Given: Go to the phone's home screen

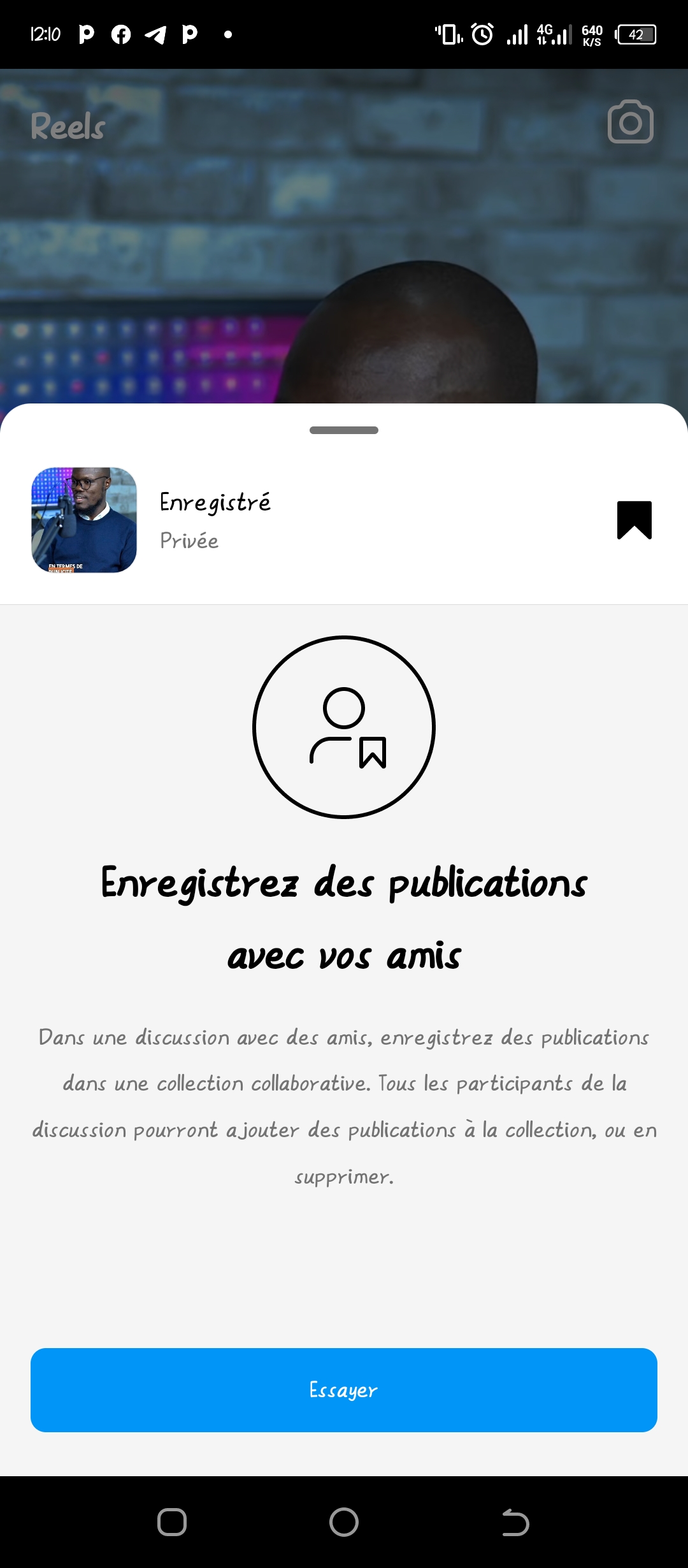Looking at the screenshot, I should (344, 1523).
